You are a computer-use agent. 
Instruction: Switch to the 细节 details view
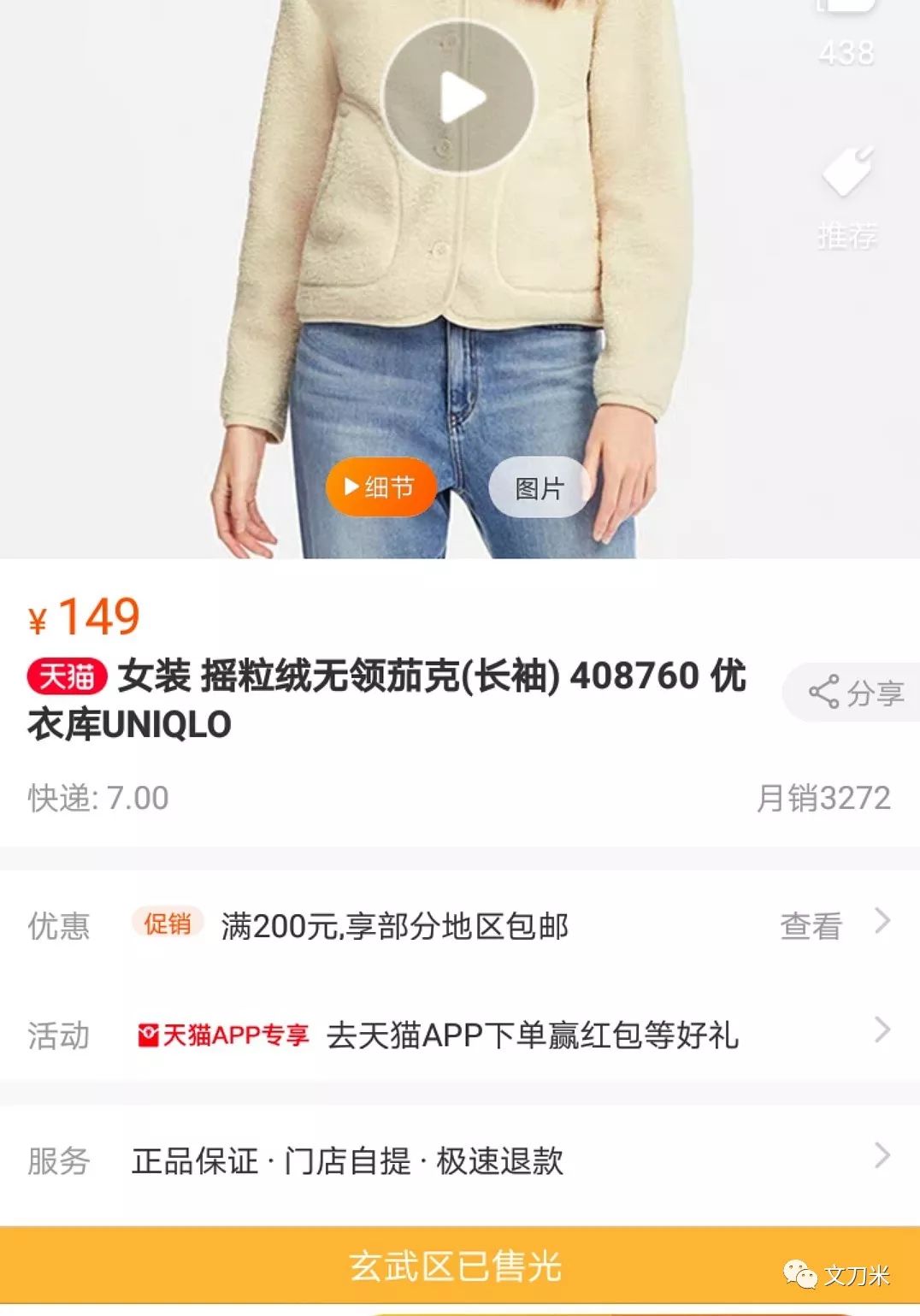pyautogui.click(x=380, y=487)
